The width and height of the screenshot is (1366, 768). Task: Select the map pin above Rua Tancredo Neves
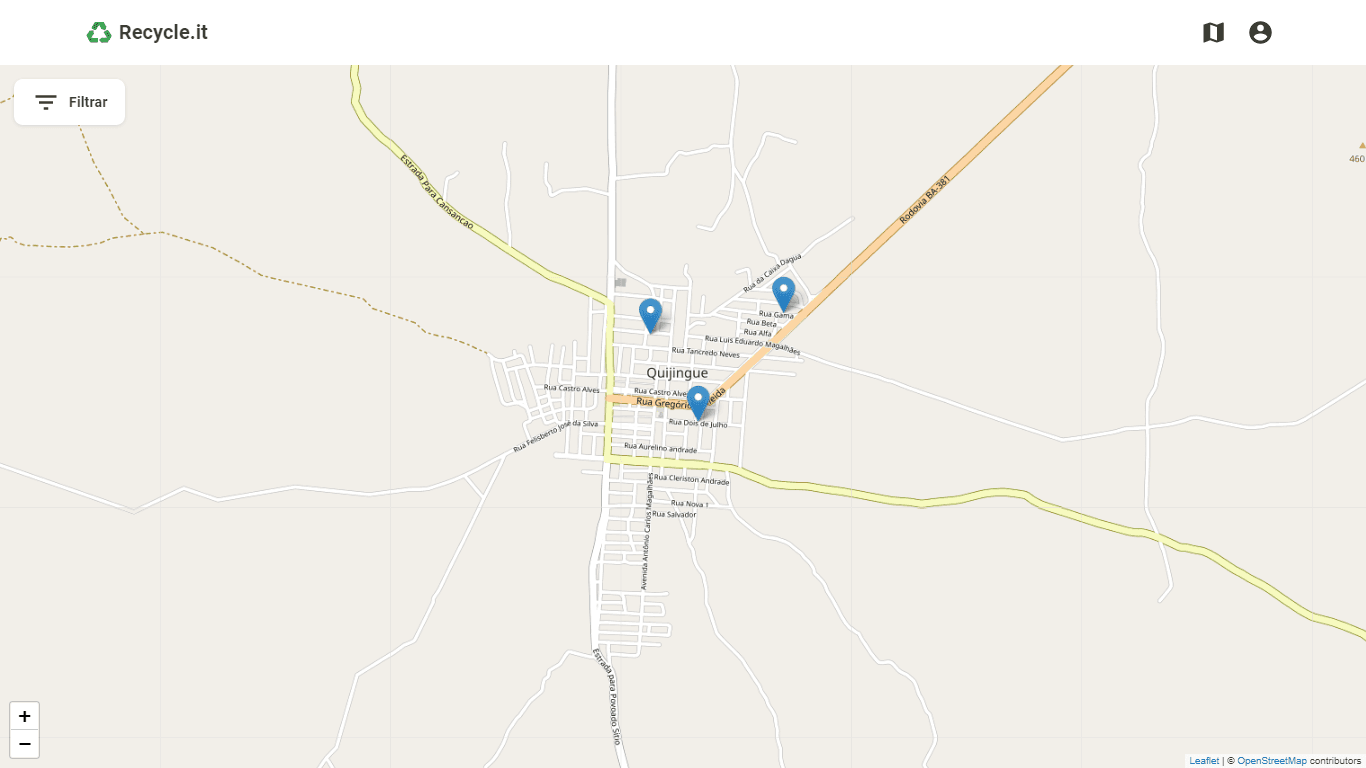(651, 314)
